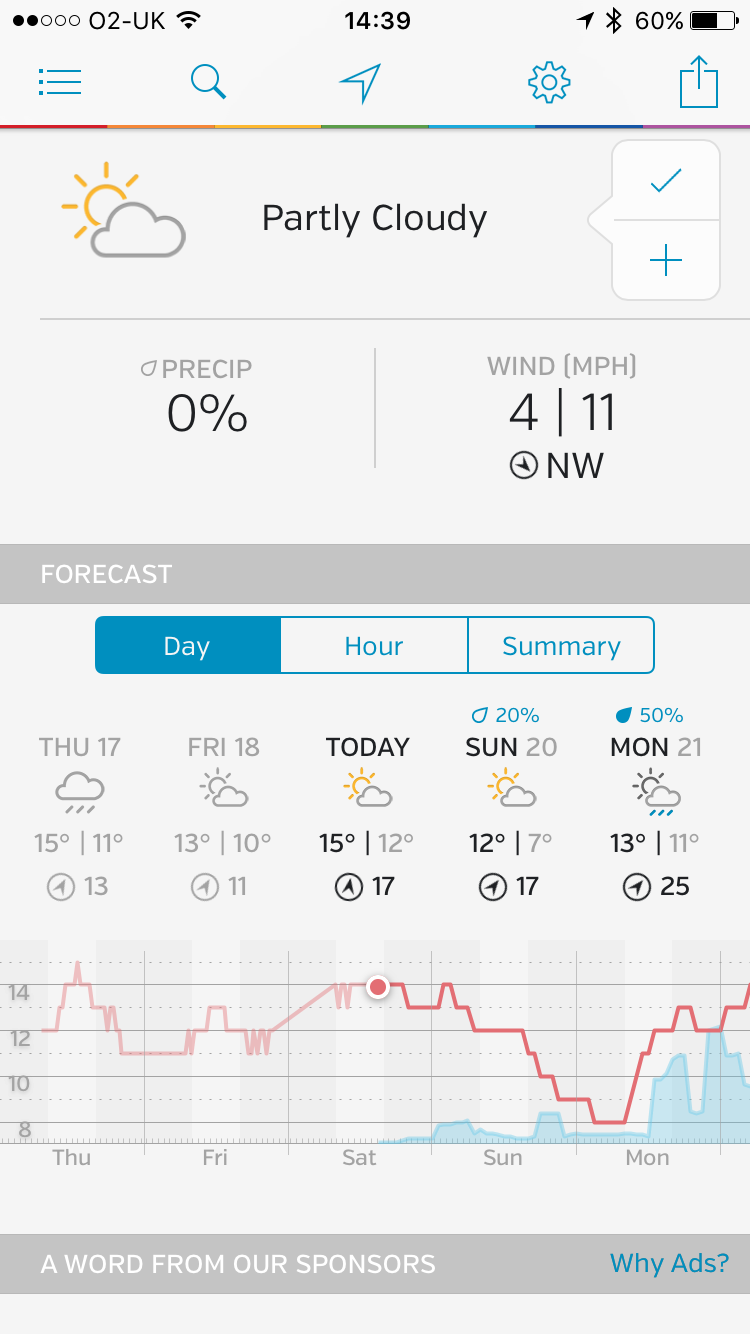750x1334 pixels.
Task: Share this weather report
Action: click(x=699, y=82)
